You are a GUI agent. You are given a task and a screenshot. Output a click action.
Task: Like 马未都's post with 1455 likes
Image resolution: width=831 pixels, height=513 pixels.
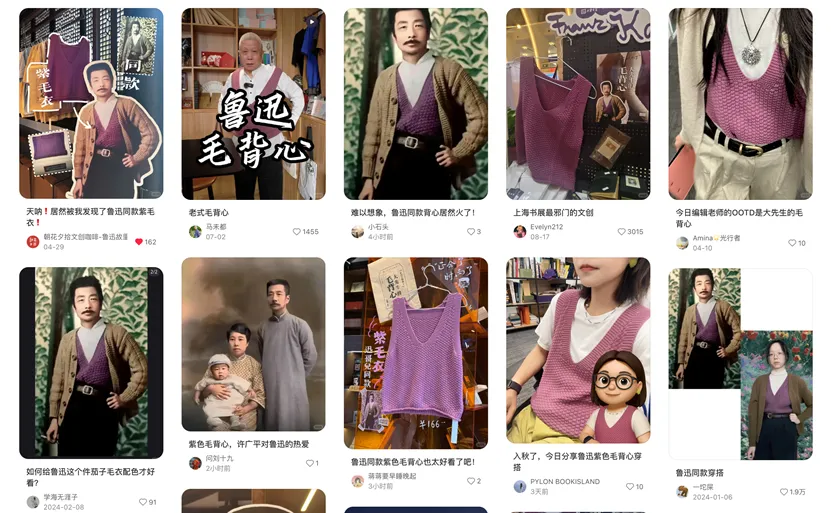click(297, 232)
